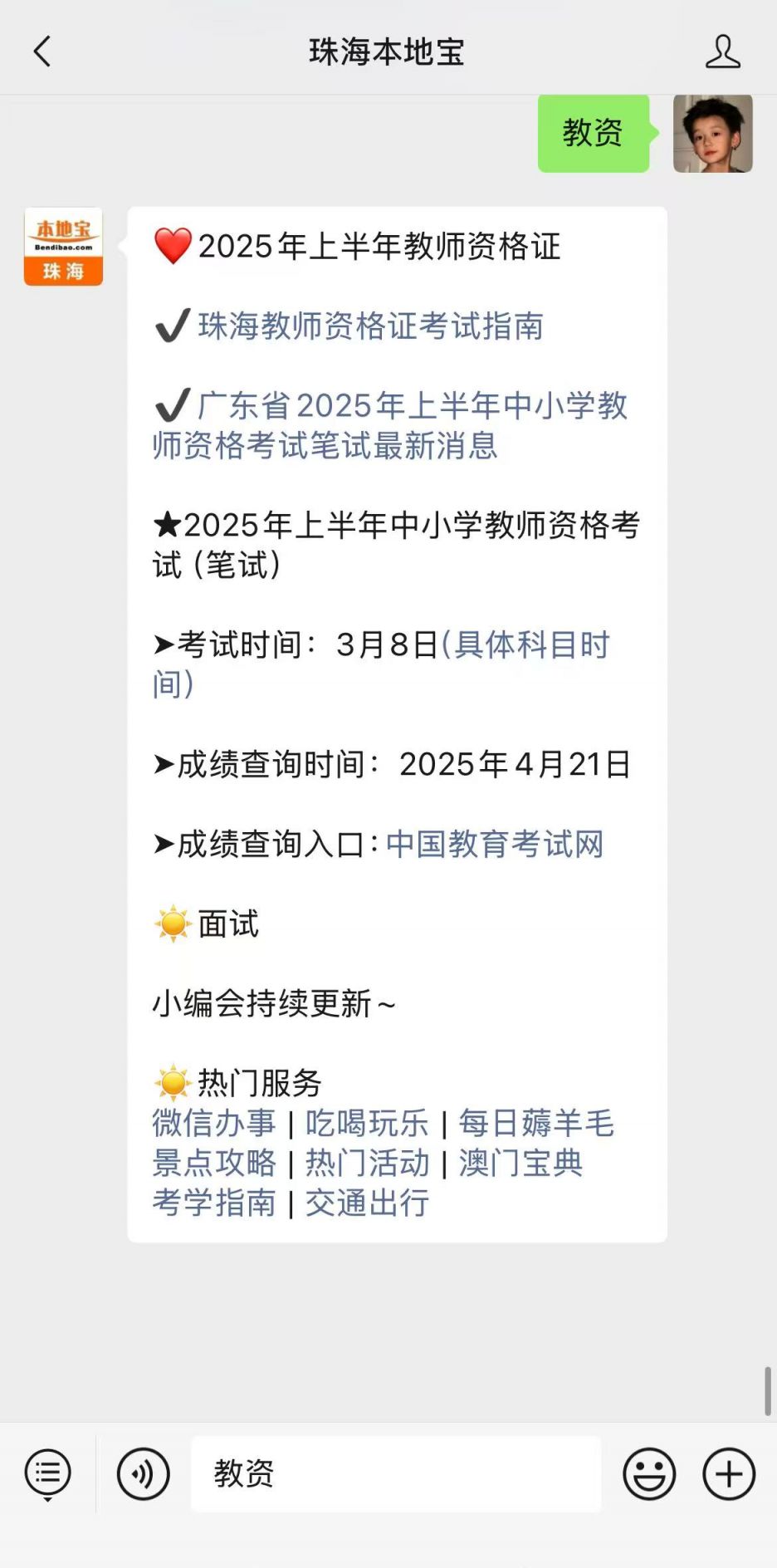The height and width of the screenshot is (1568, 777).
Task: Switch to the account menu list
Action: [x=48, y=1474]
